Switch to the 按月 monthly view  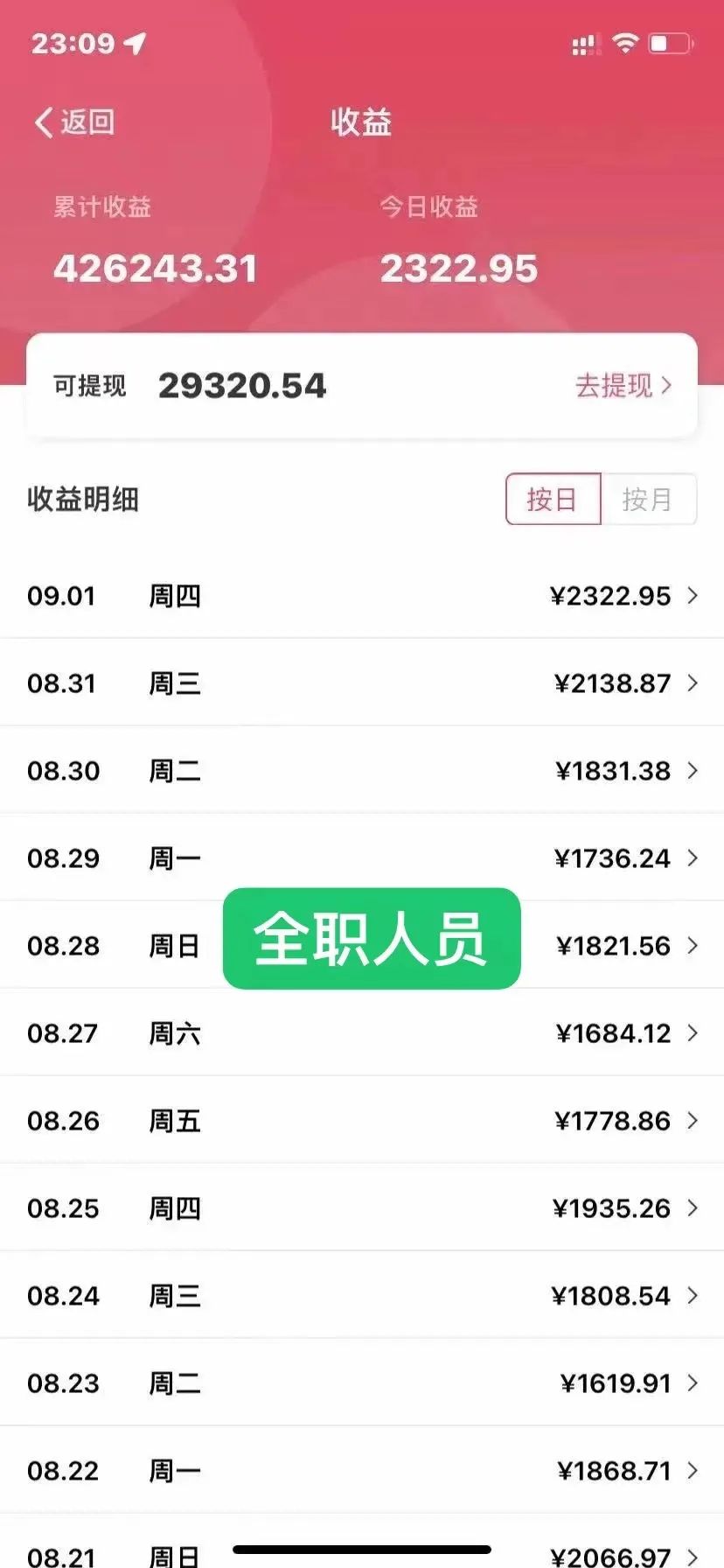click(649, 499)
